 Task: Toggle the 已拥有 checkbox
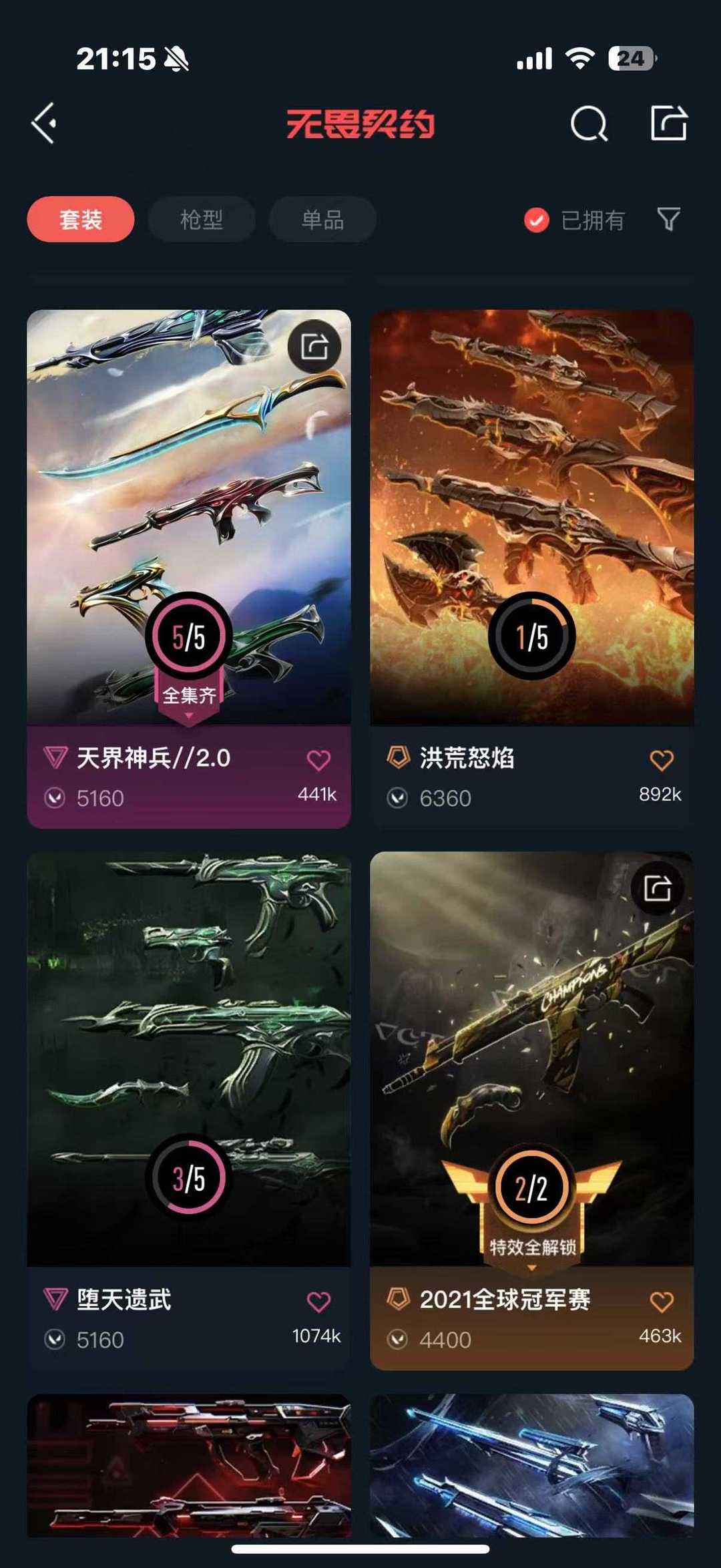pyautogui.click(x=537, y=220)
